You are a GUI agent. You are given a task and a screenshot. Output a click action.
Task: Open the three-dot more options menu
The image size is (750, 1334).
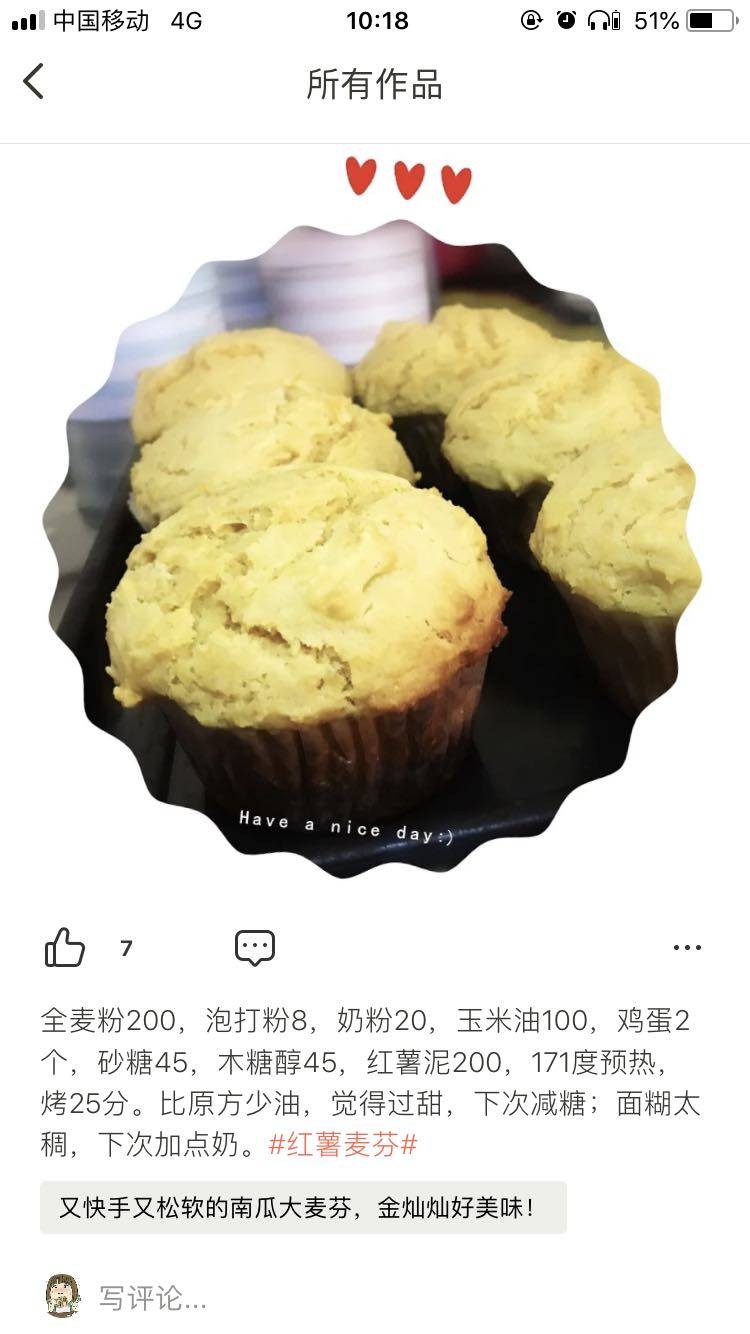(x=687, y=948)
